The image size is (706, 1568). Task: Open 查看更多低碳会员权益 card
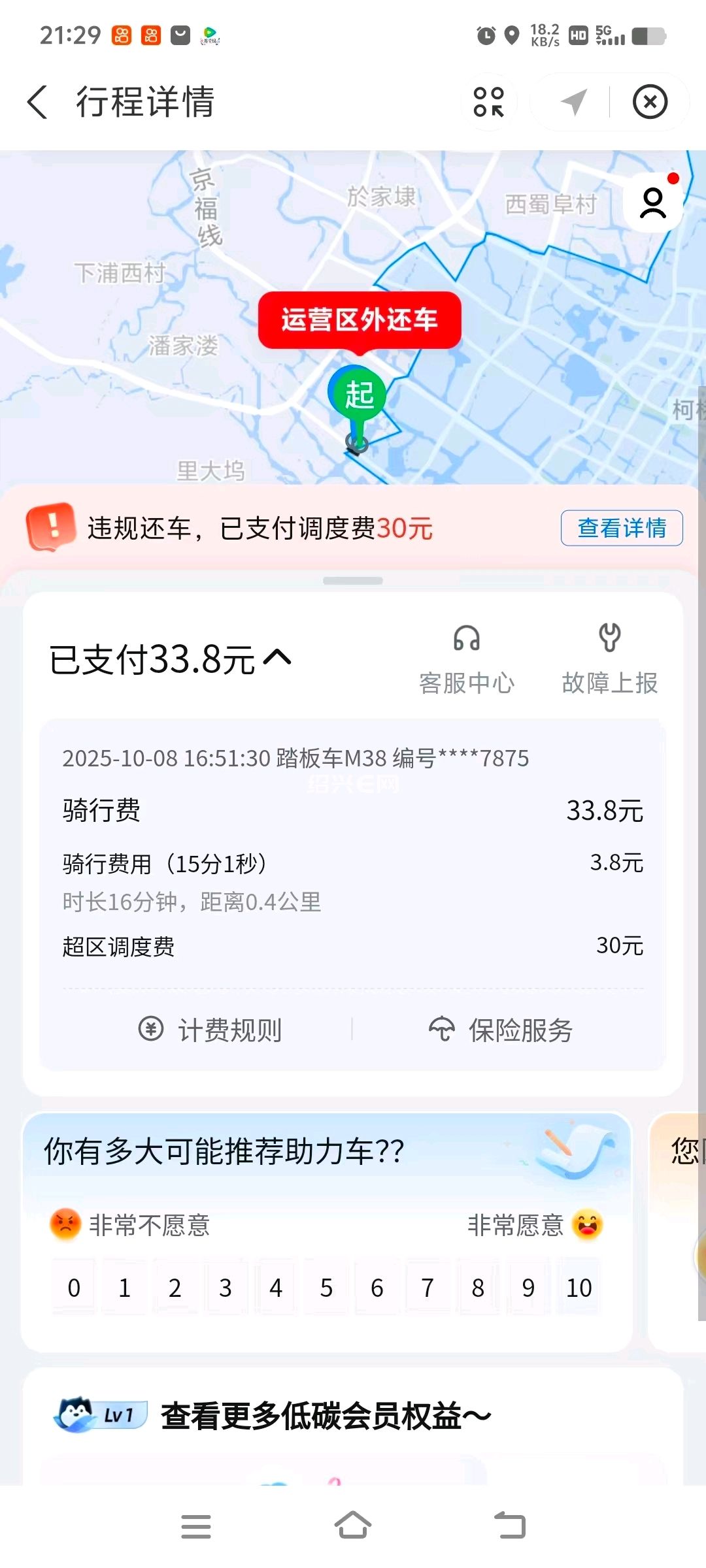326,1416
